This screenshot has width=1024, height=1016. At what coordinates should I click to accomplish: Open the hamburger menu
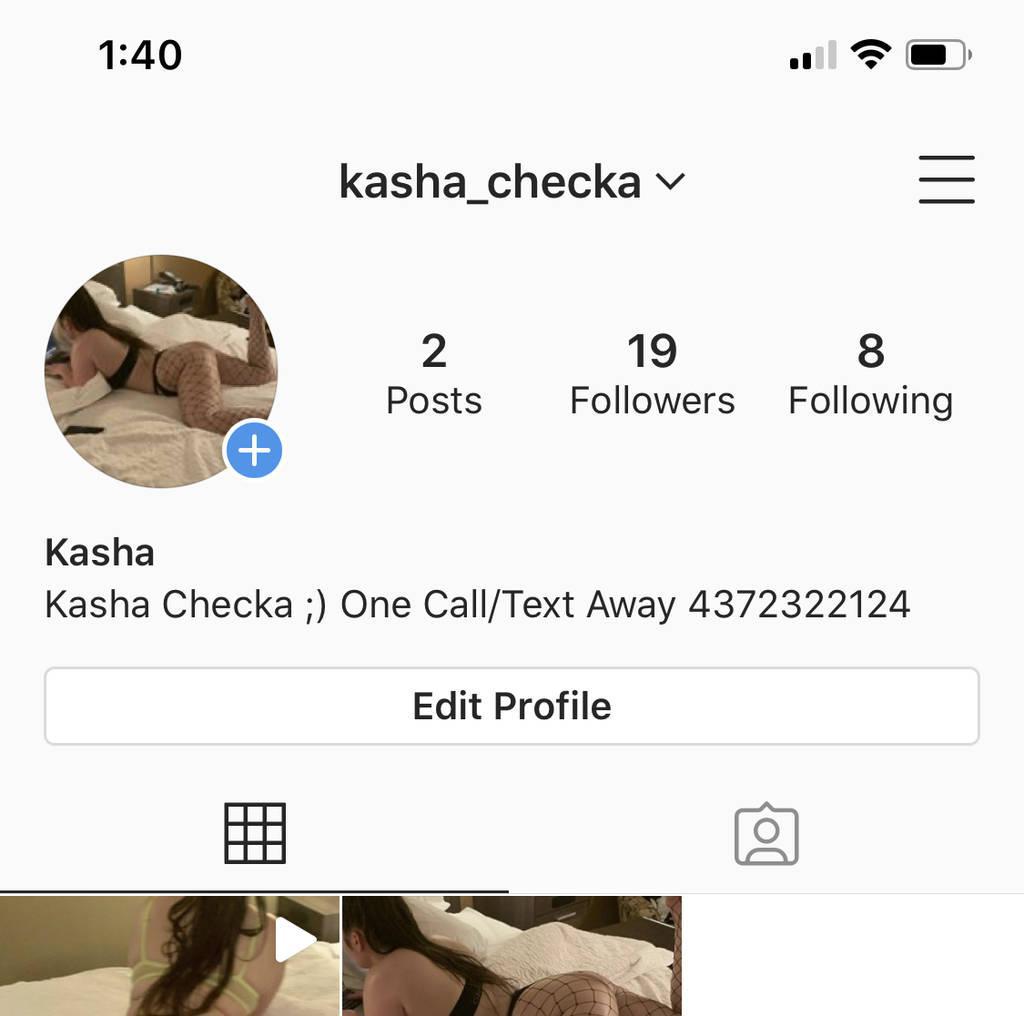coord(946,180)
